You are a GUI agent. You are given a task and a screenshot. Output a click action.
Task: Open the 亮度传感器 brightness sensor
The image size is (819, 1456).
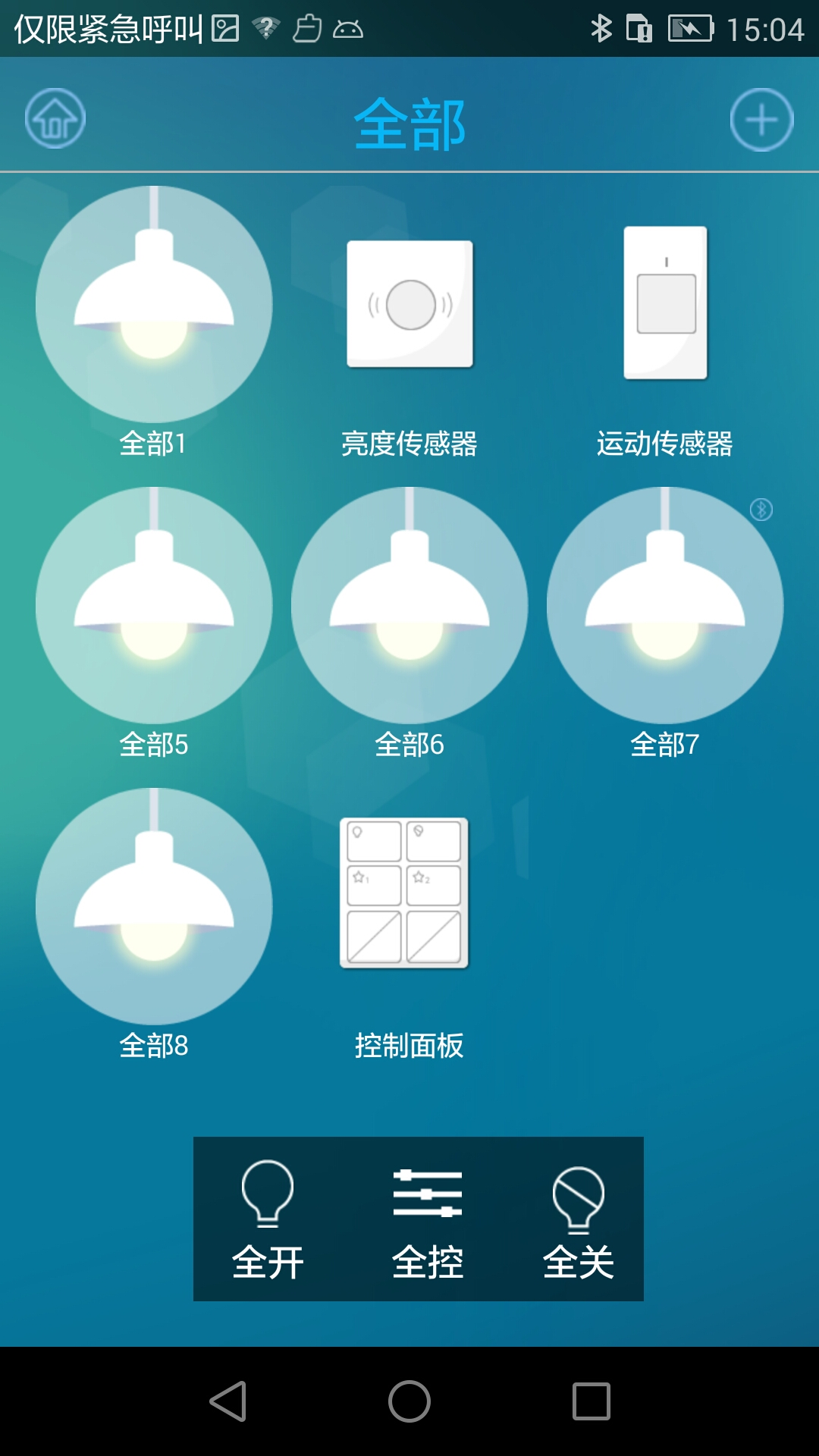click(409, 304)
